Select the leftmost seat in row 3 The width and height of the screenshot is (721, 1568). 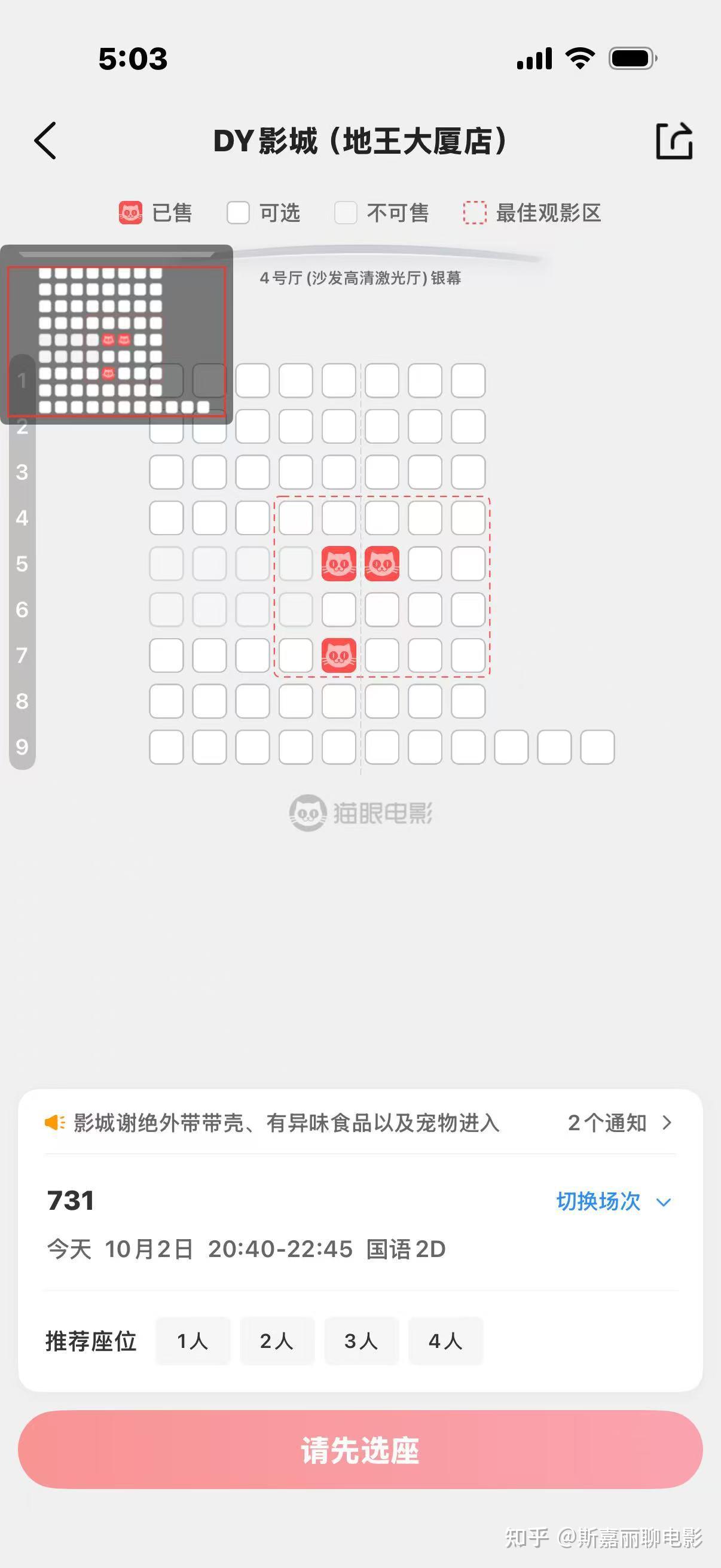click(166, 472)
